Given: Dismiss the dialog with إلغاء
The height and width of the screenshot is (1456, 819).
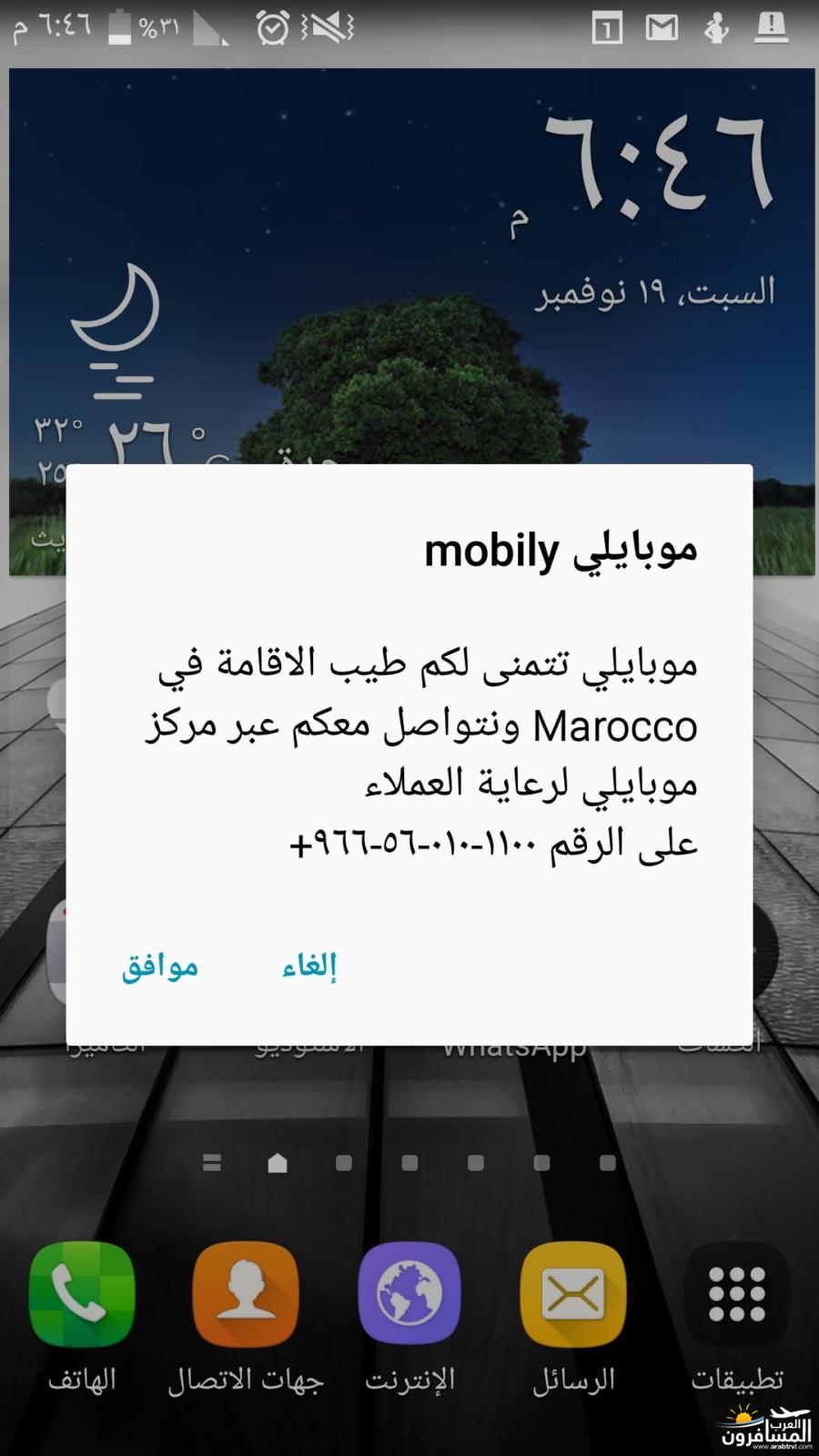Looking at the screenshot, I should (309, 966).
